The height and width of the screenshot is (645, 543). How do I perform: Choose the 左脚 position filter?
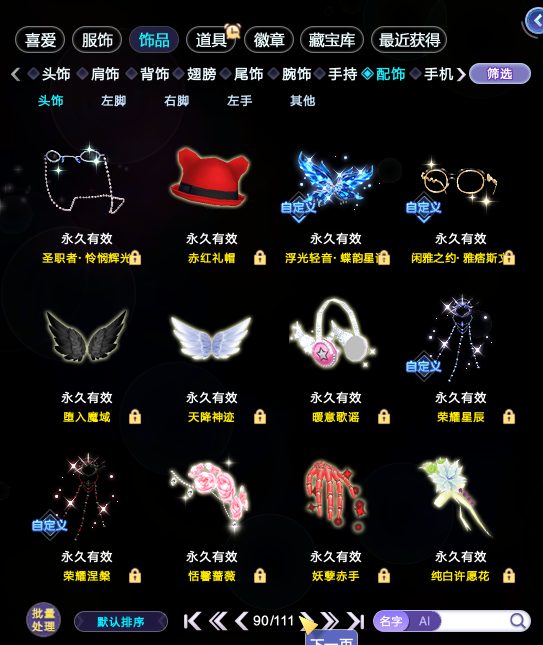tap(114, 100)
